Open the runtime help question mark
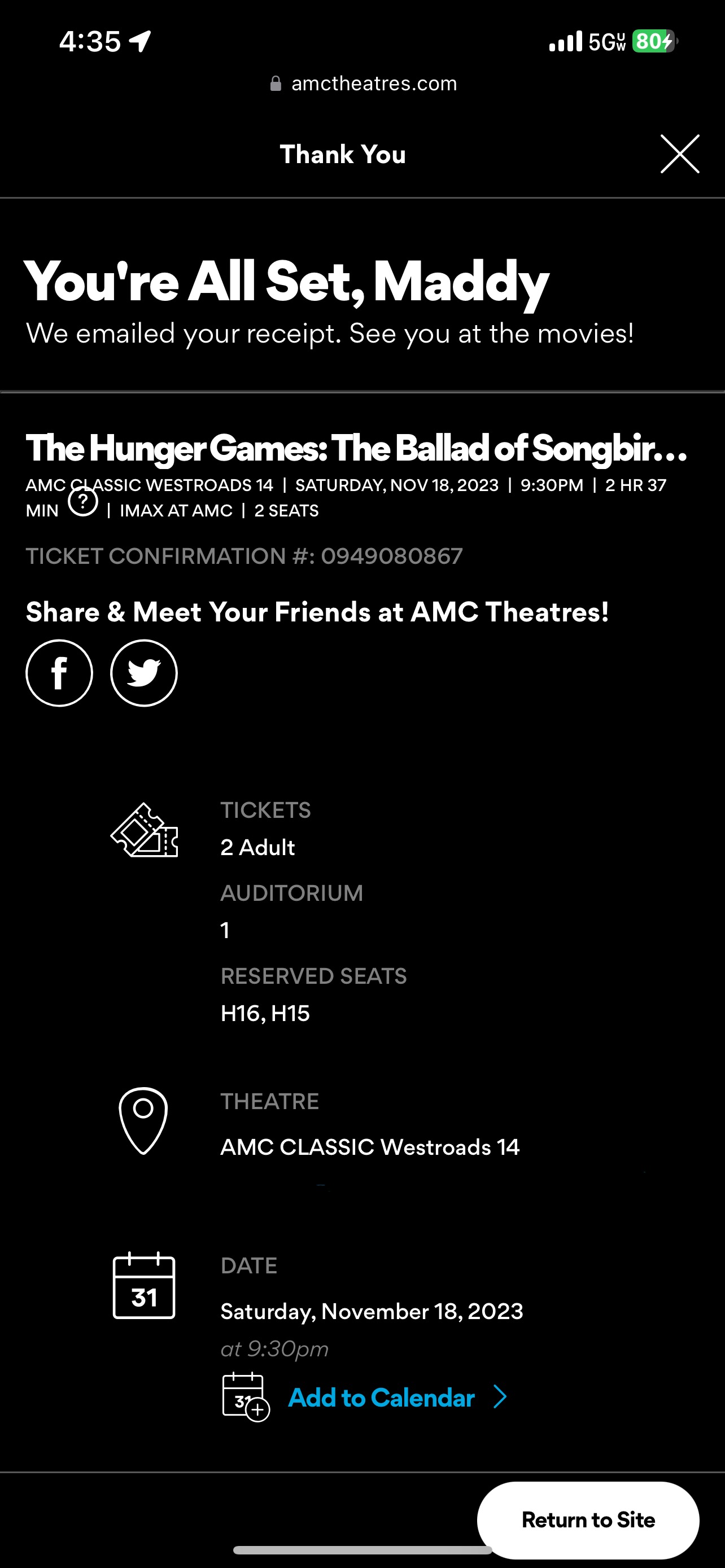This screenshot has width=725, height=1568. click(83, 502)
